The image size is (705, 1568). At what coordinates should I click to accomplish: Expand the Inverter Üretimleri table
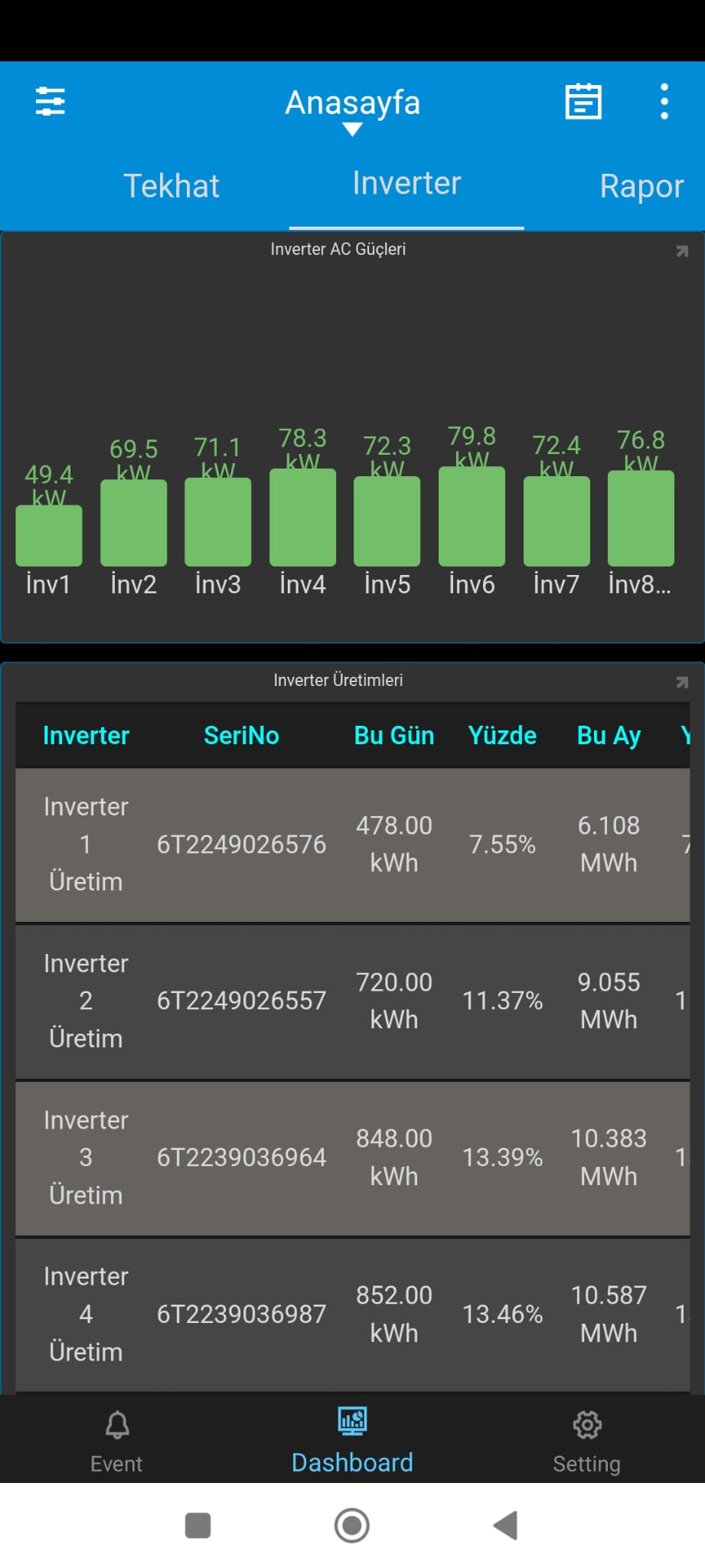pos(681,682)
